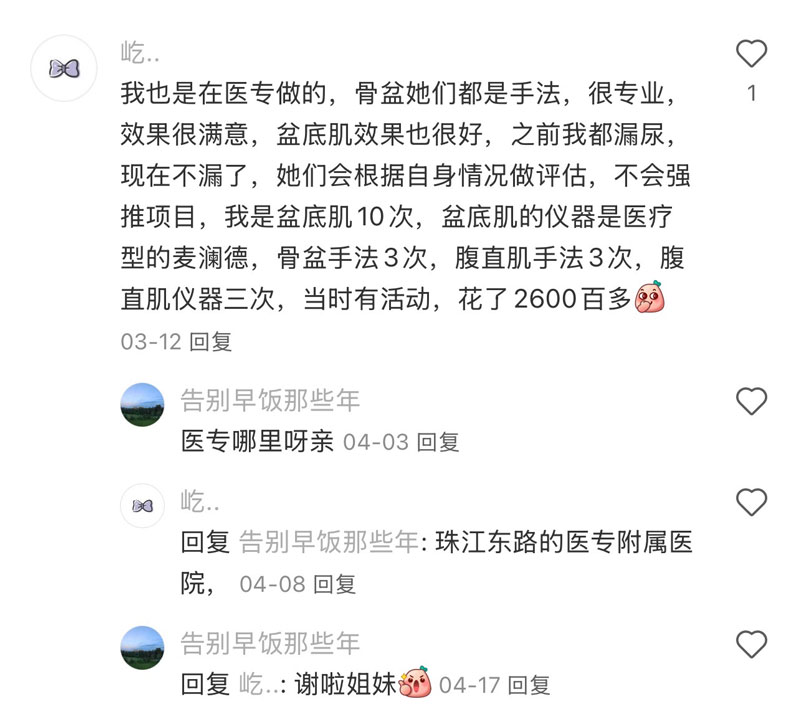Open 屹..'s profile avatar on top comment
Viewport: 800px width, 728px height.
[64, 68]
